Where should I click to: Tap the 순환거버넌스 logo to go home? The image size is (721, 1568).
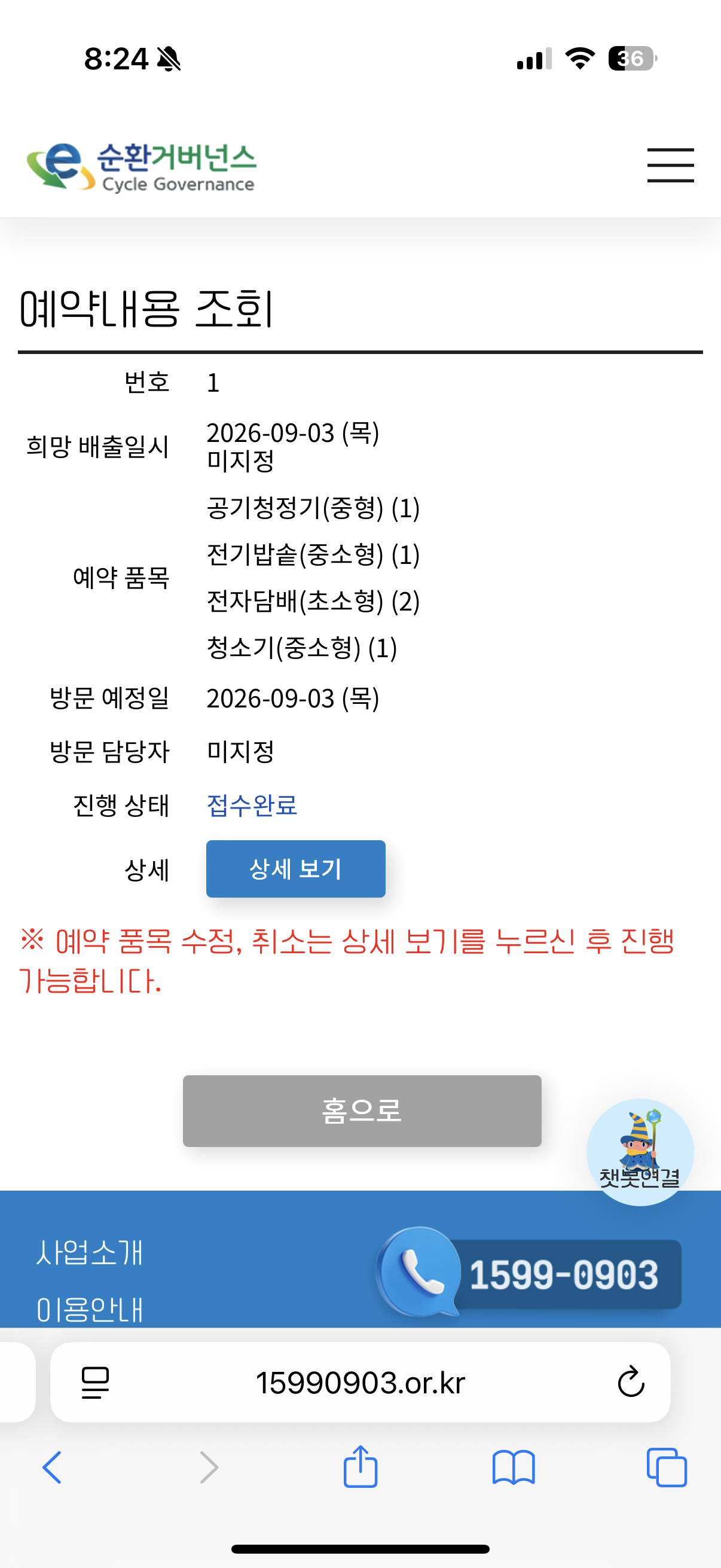(x=141, y=166)
